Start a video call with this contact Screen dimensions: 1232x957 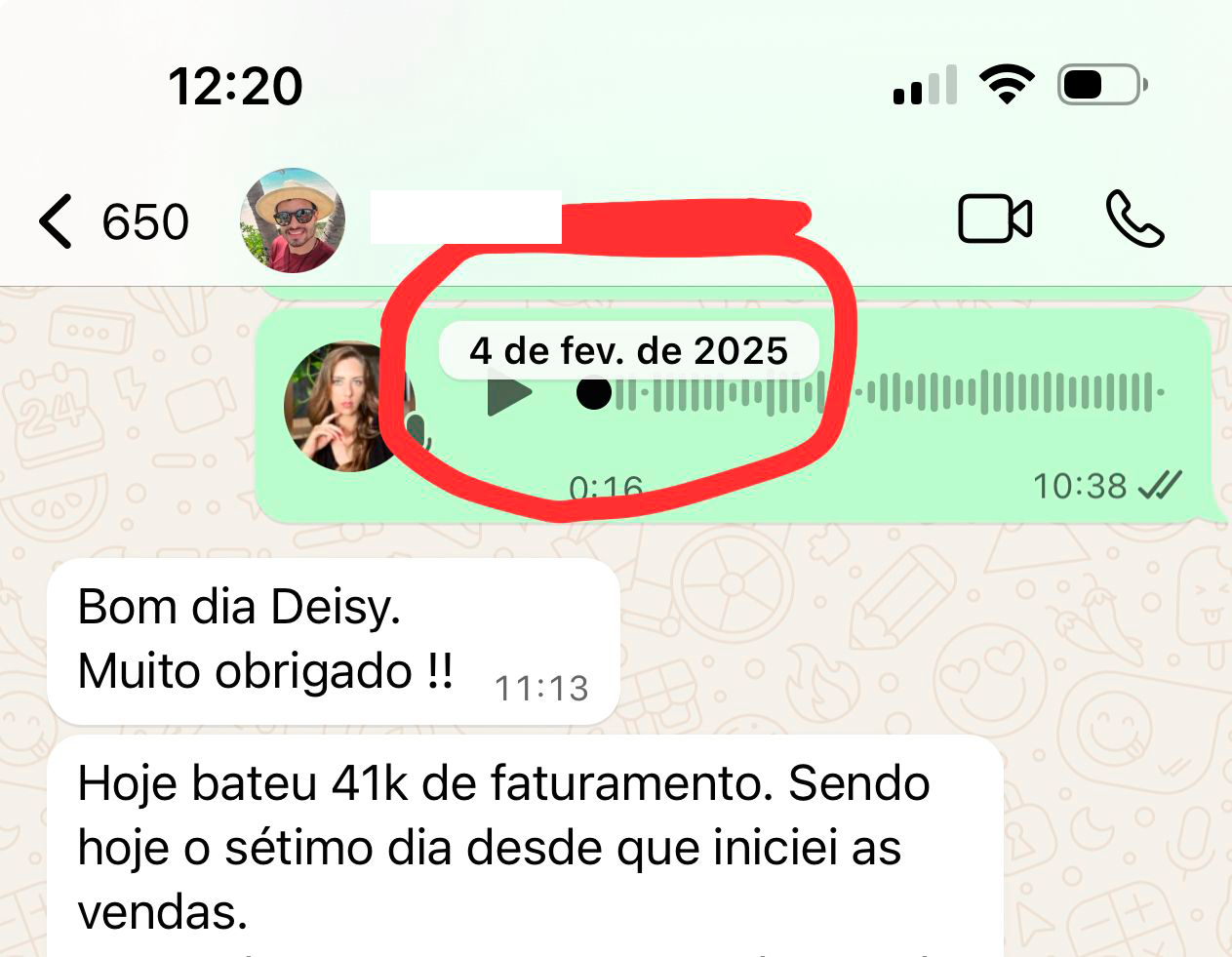coord(994,219)
